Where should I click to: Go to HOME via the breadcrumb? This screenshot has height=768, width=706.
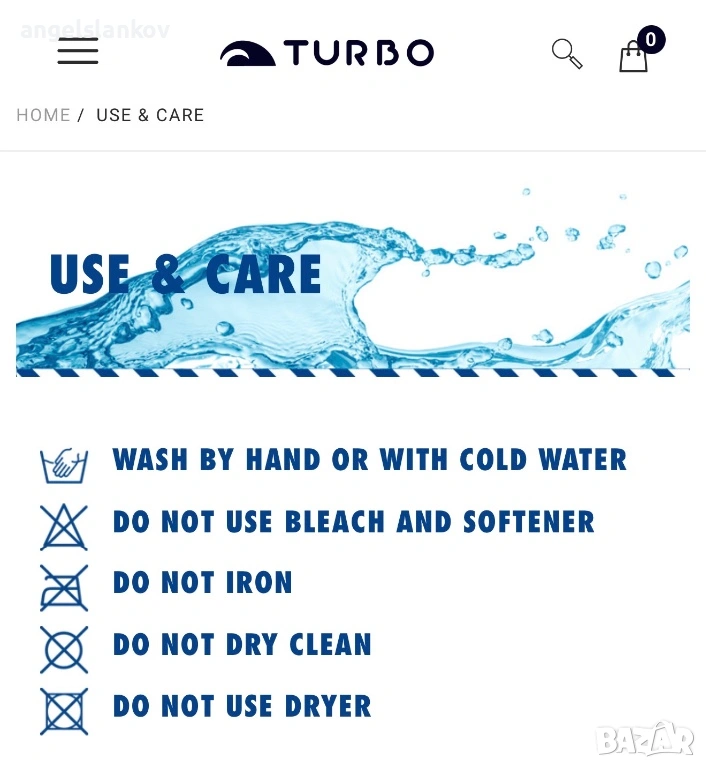[x=43, y=115]
